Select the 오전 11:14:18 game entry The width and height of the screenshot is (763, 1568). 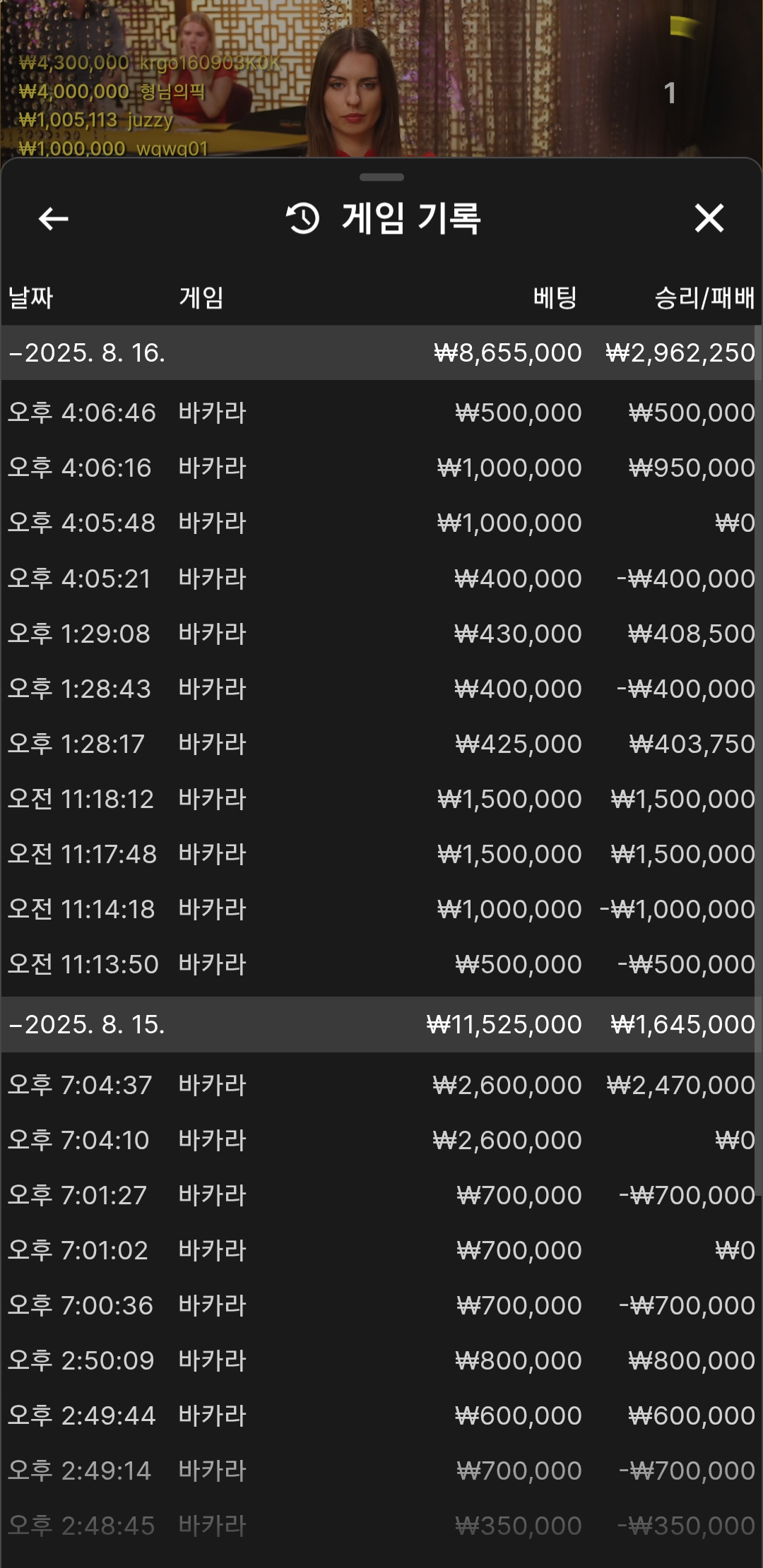click(x=381, y=909)
